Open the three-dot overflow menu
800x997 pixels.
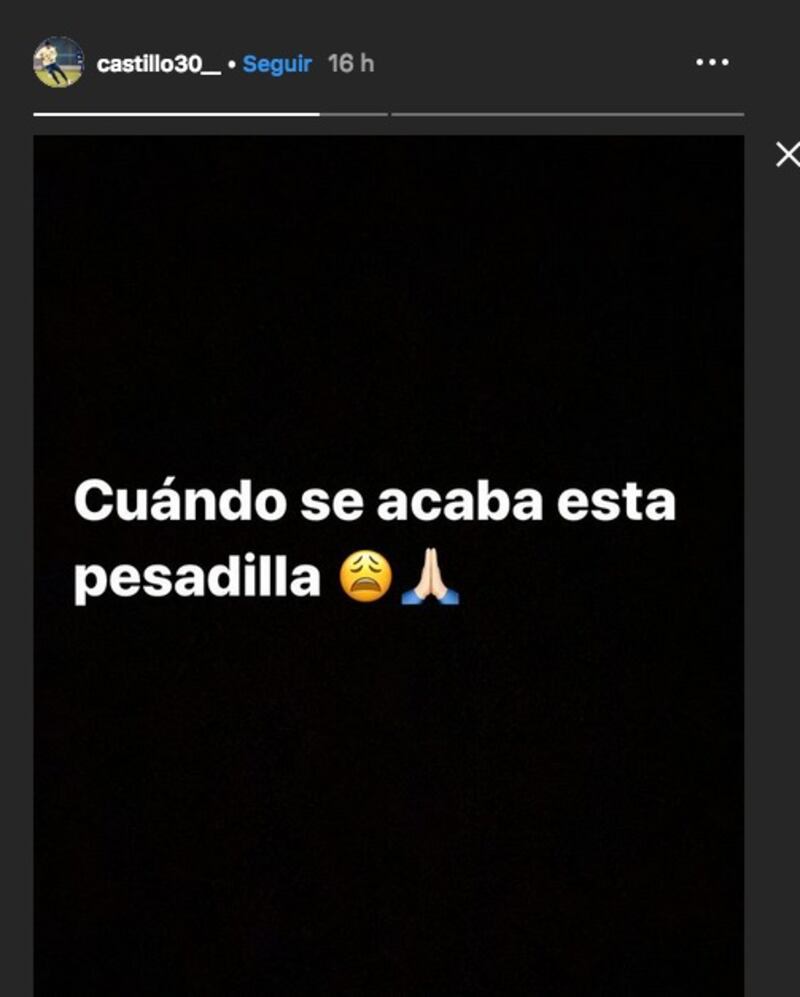(711, 62)
